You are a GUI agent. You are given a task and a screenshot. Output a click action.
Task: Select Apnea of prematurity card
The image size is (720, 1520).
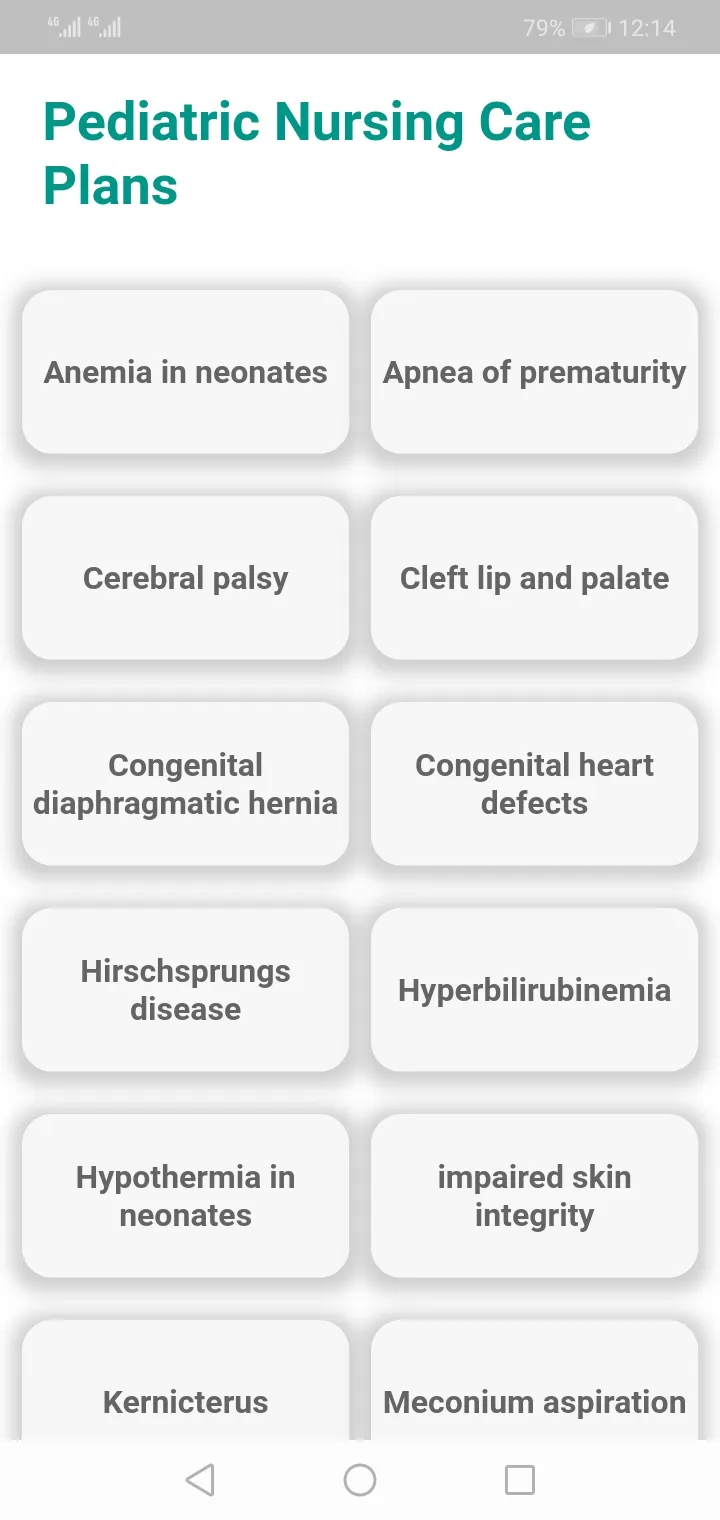point(534,372)
